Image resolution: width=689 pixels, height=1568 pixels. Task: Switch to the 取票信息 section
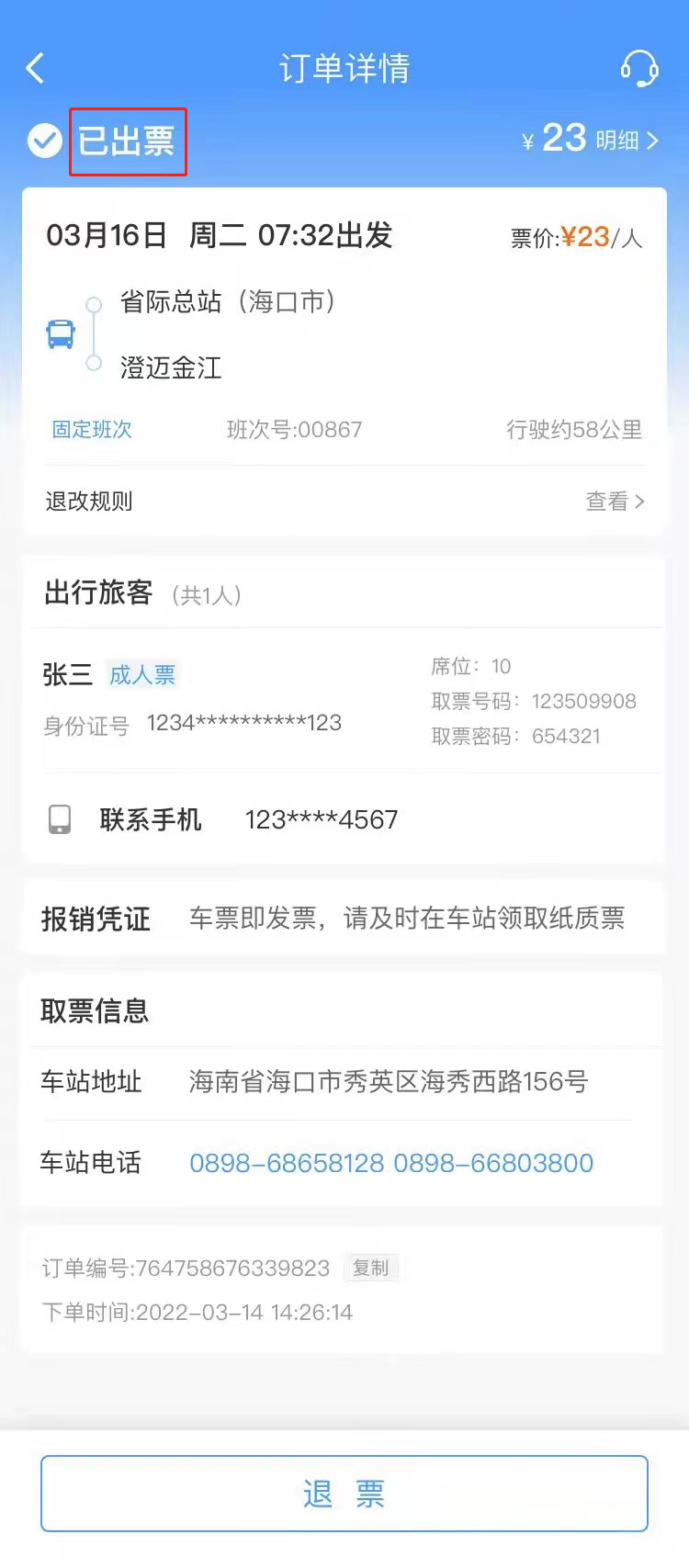tap(94, 1010)
